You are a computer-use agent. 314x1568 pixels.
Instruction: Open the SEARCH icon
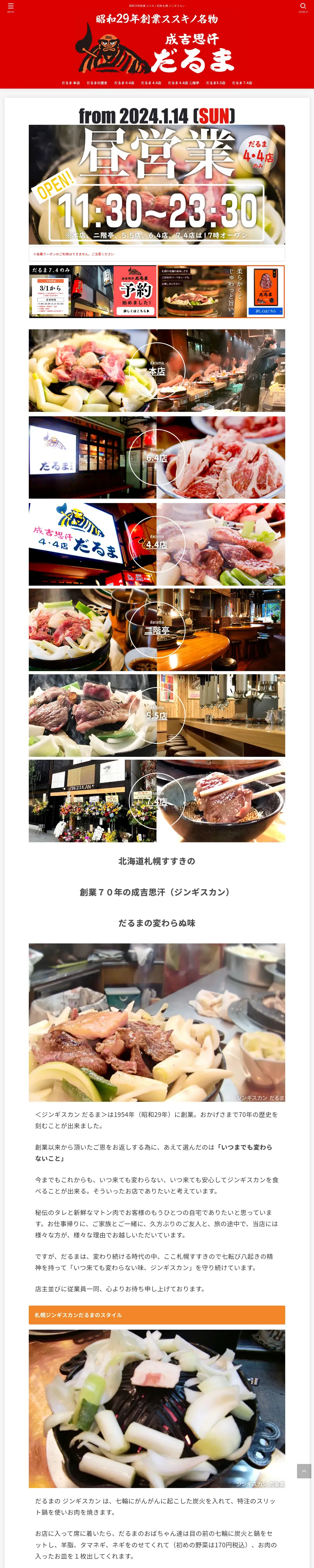pos(302,7)
